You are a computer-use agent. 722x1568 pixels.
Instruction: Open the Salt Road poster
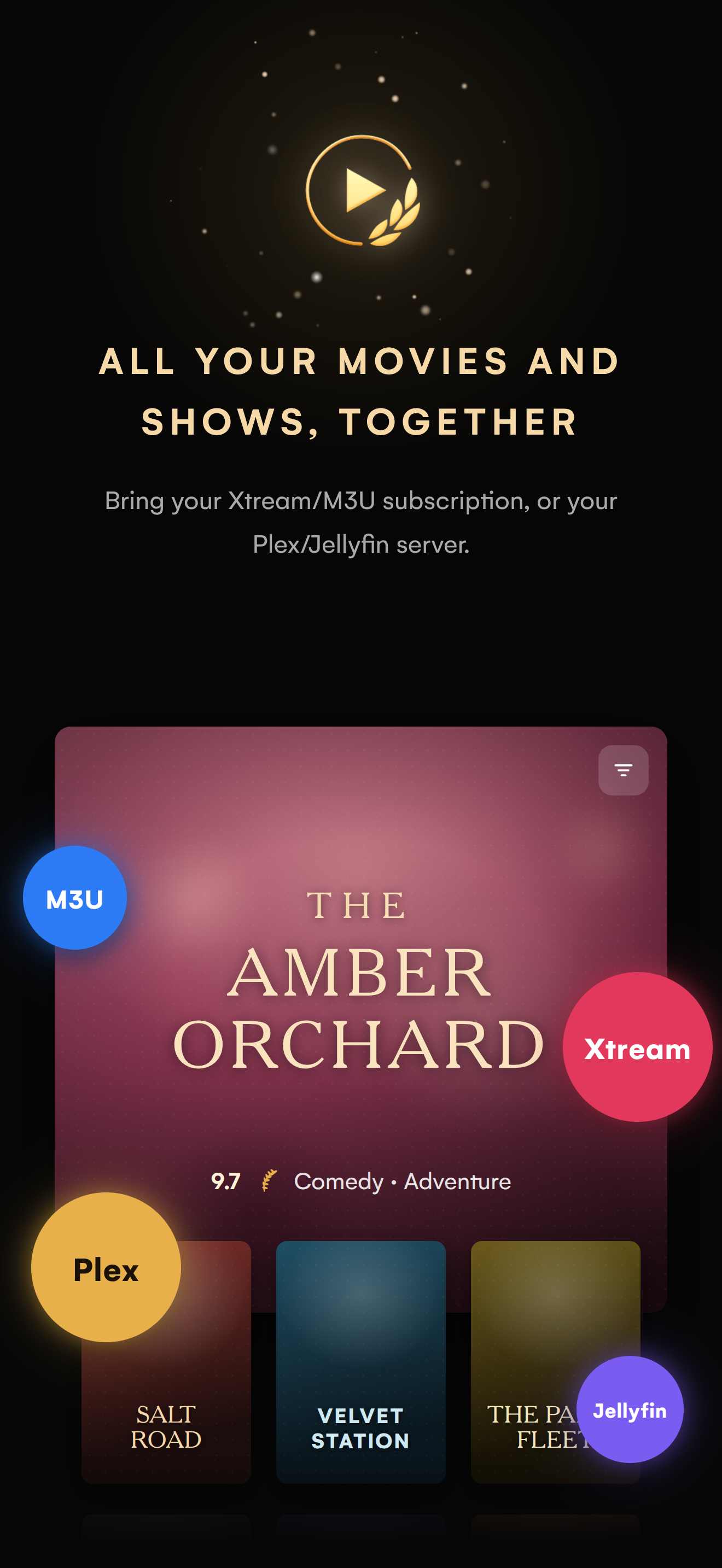166,1362
